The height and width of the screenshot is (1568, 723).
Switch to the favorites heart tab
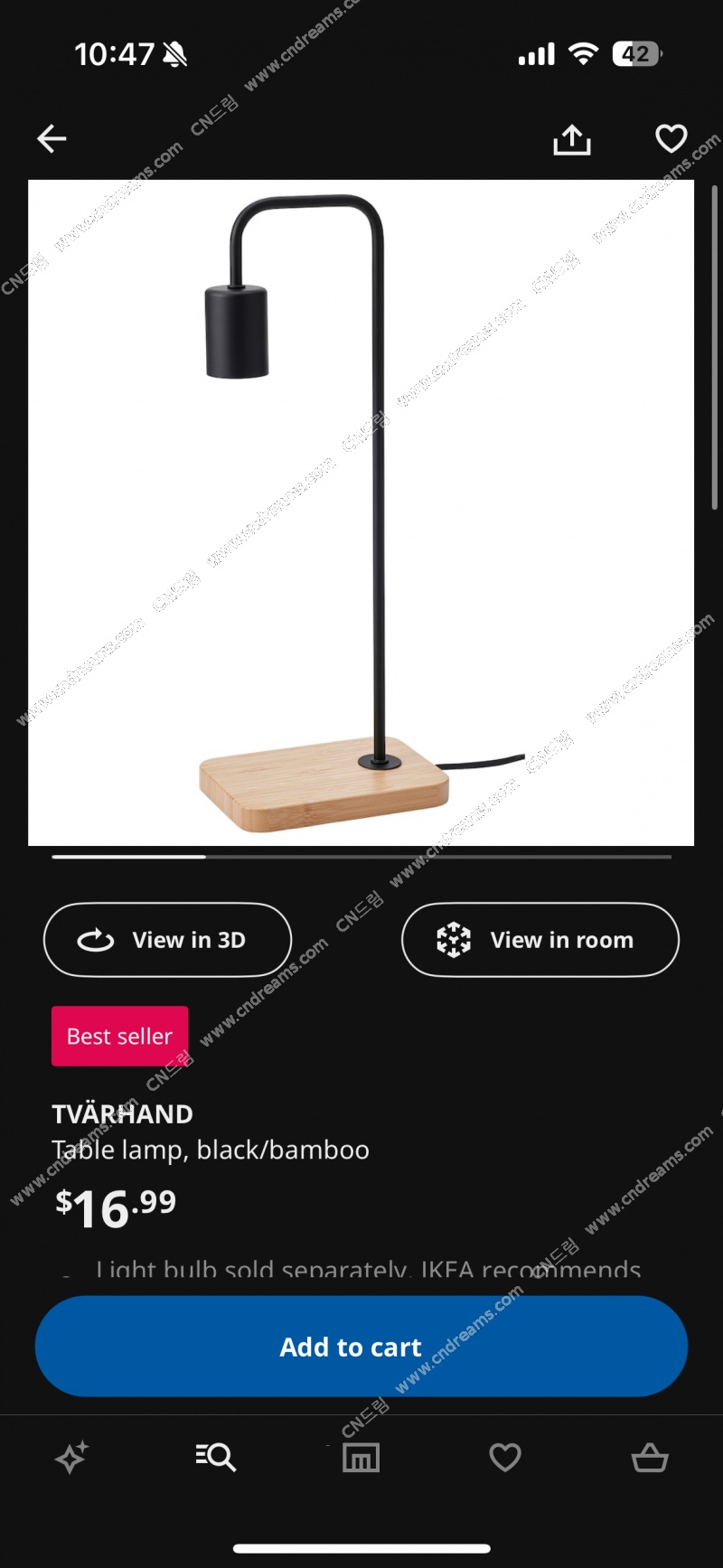(504, 1457)
